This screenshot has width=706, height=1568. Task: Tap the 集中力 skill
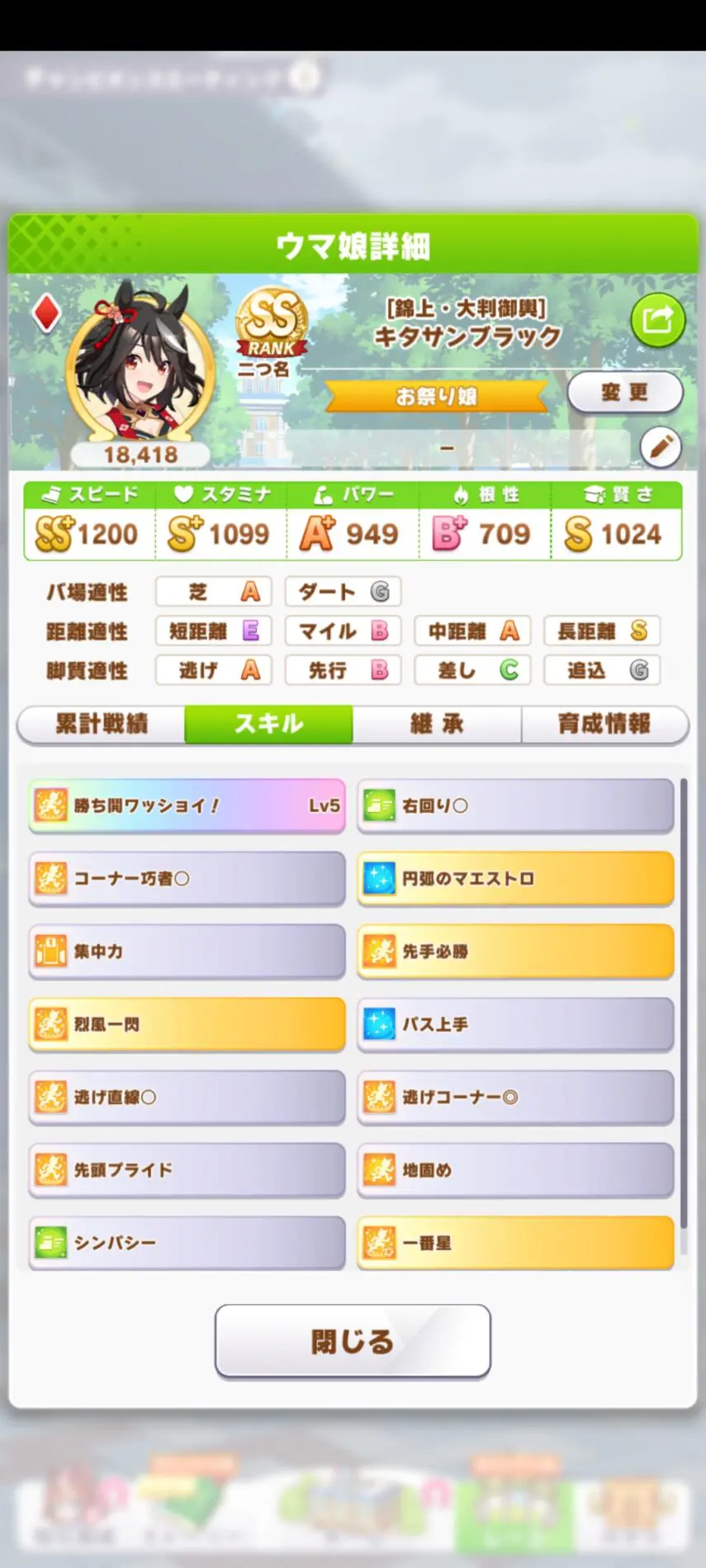(x=187, y=952)
